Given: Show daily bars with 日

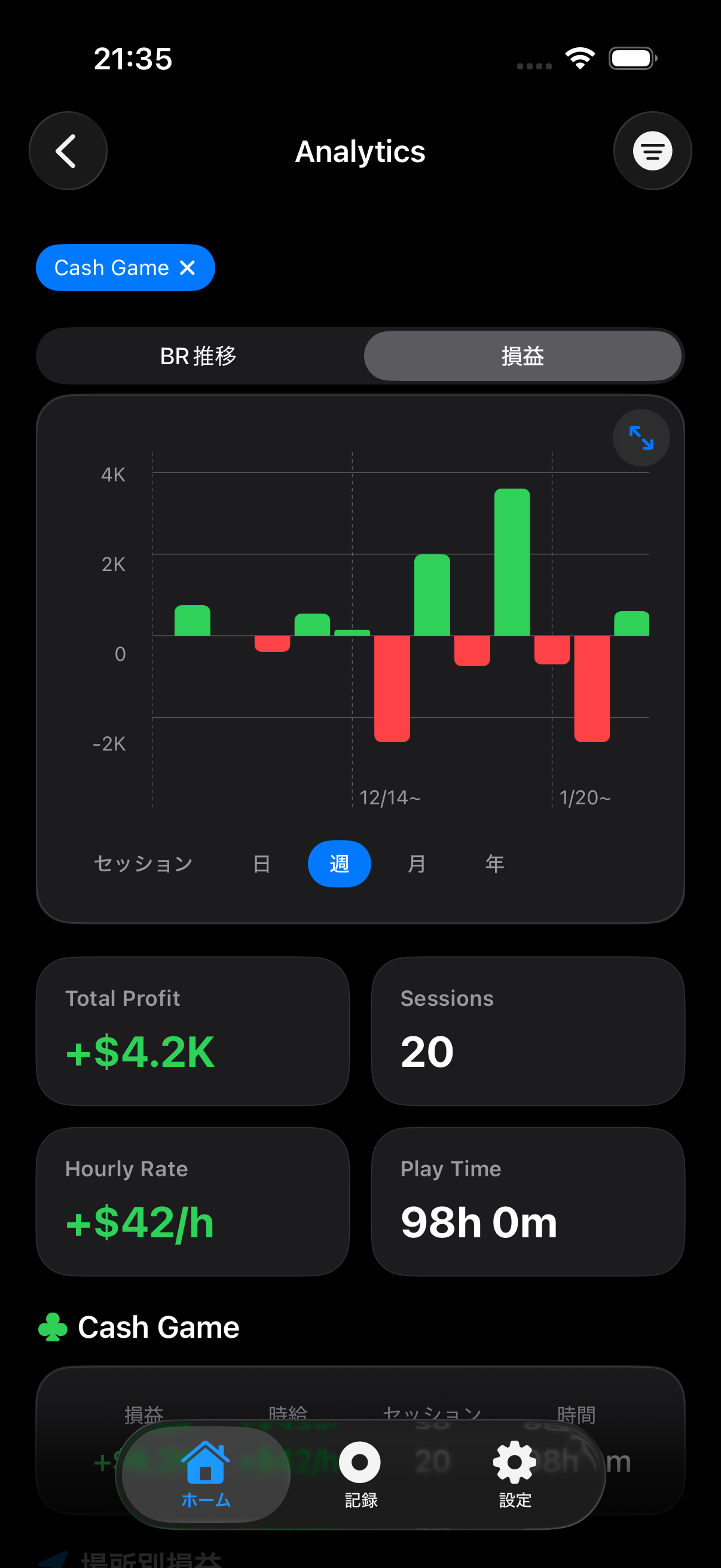Looking at the screenshot, I should 262,864.
